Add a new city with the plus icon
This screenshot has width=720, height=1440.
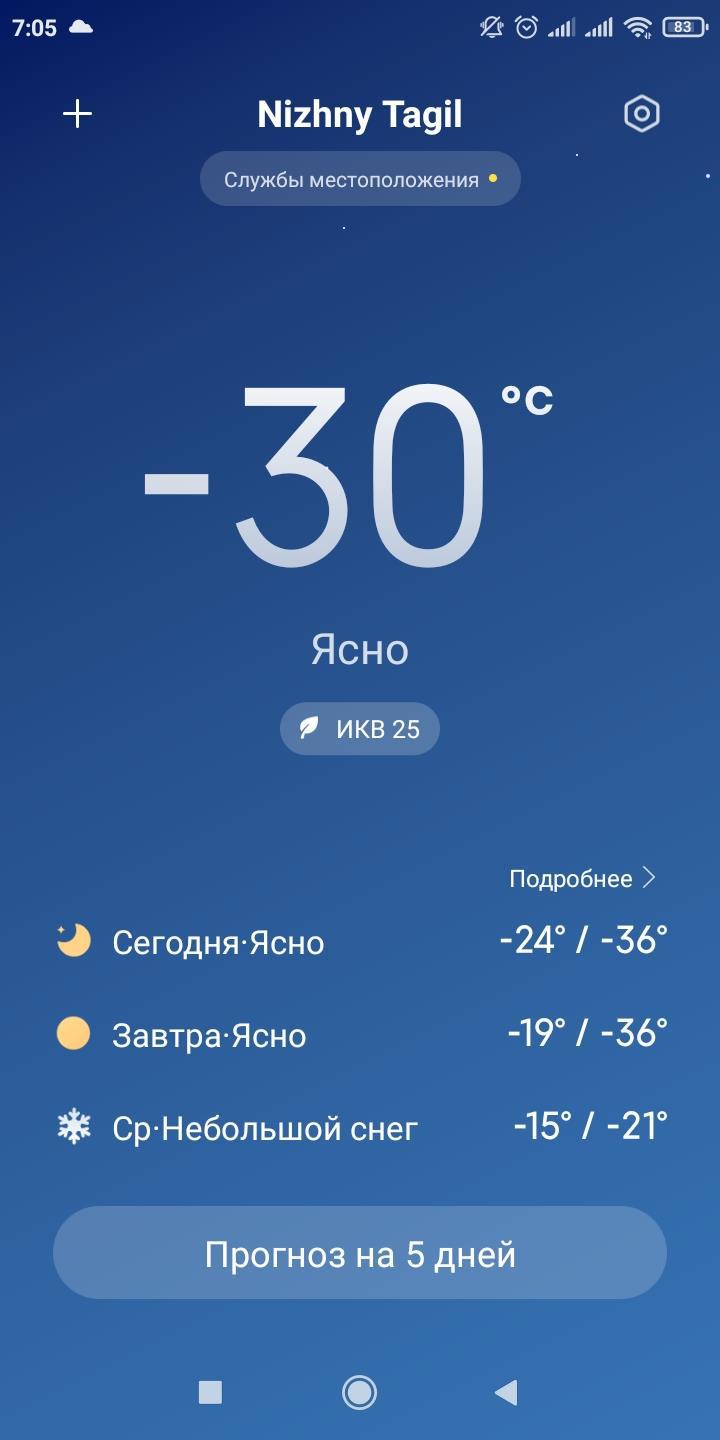[x=77, y=114]
